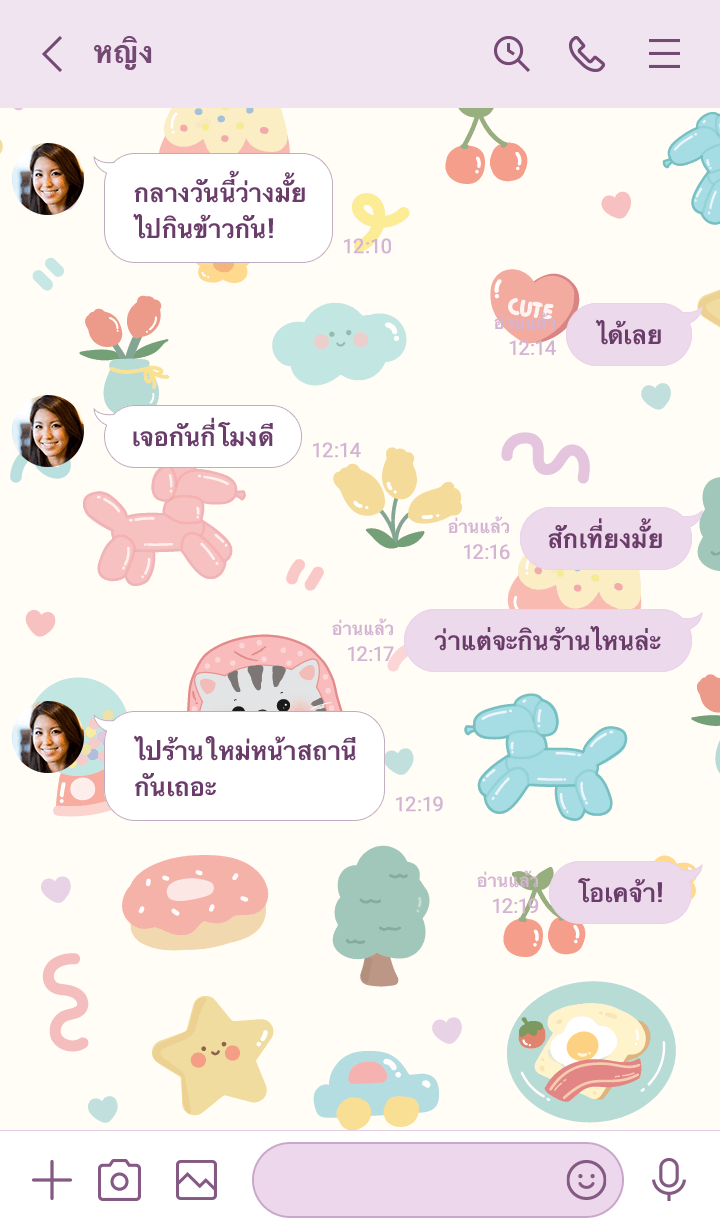
Task: View profile photo beside the 12:10 message
Action: pos(48,179)
